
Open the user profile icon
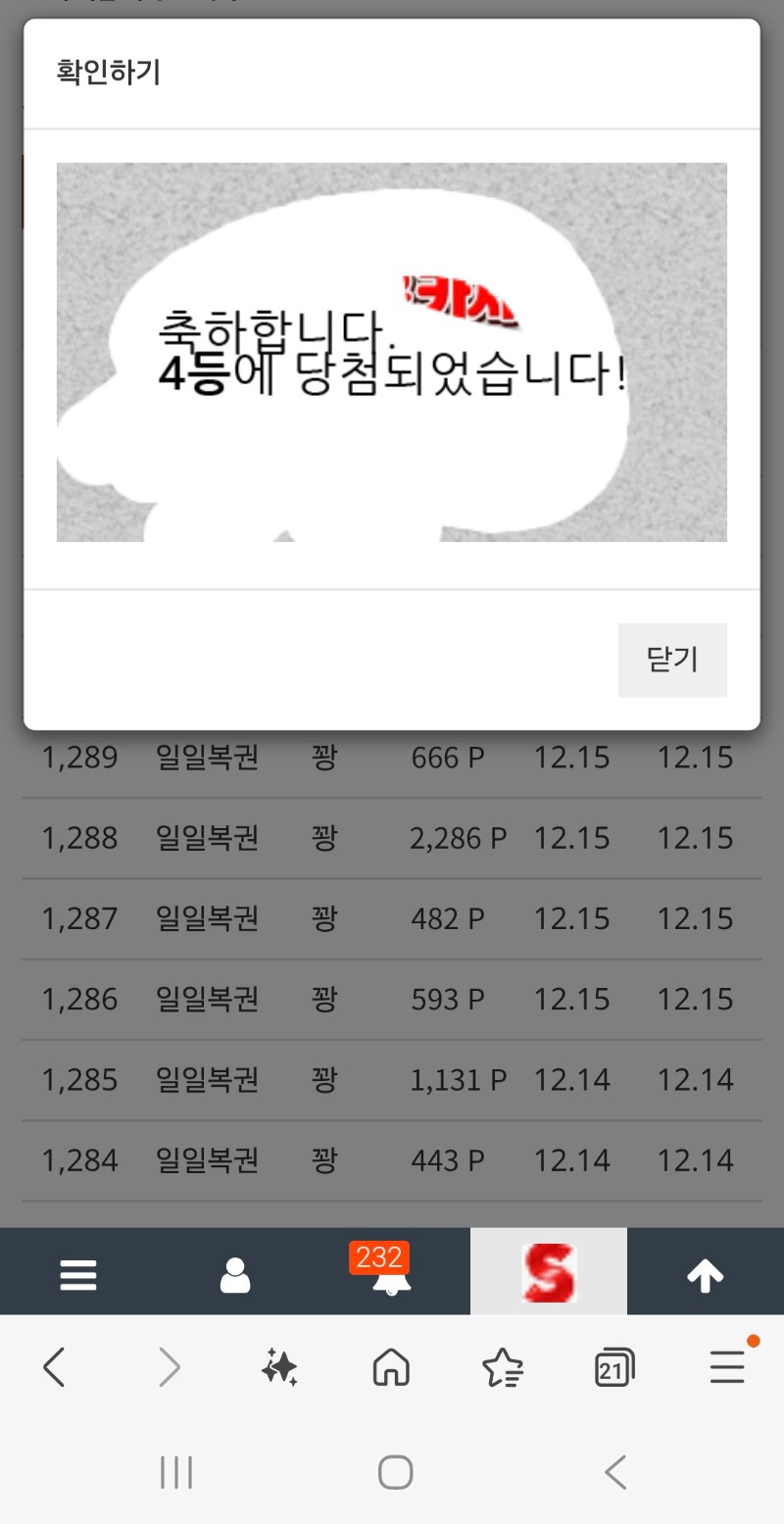(x=235, y=1275)
